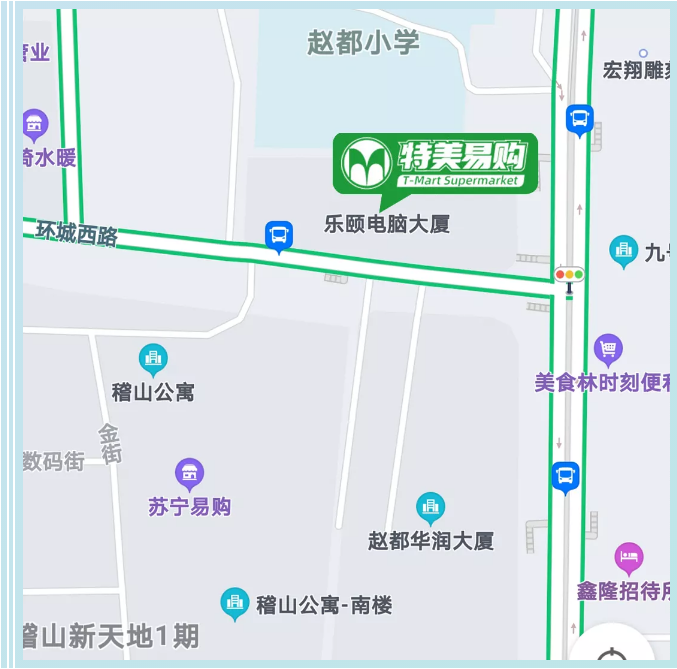Tap the 美食林时刻便利 shopping marker
Image resolution: width=677 pixels, height=669 pixels.
pos(608,350)
